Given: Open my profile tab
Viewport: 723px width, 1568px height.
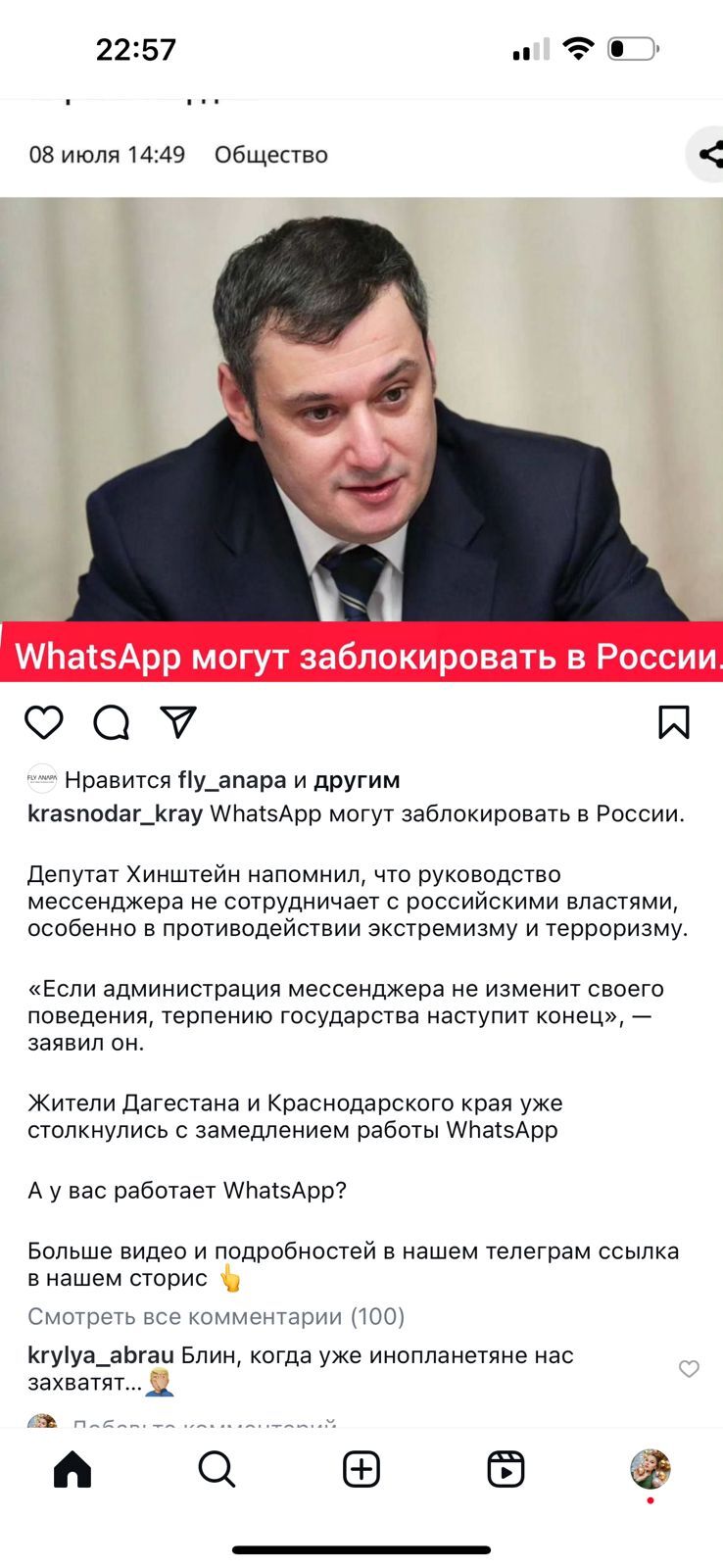Looking at the screenshot, I should pyautogui.click(x=650, y=1469).
